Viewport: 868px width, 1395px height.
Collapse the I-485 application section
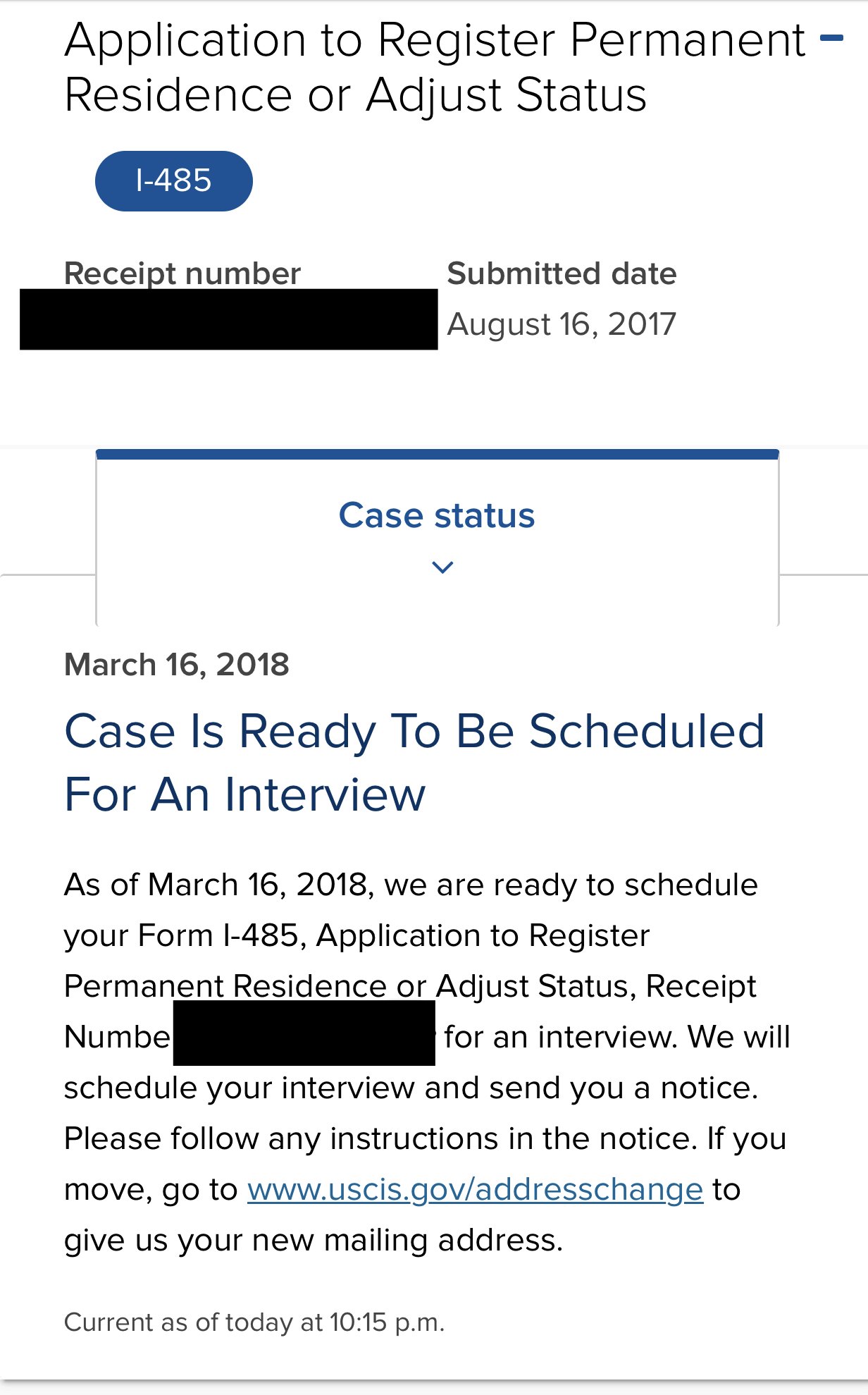[x=831, y=39]
